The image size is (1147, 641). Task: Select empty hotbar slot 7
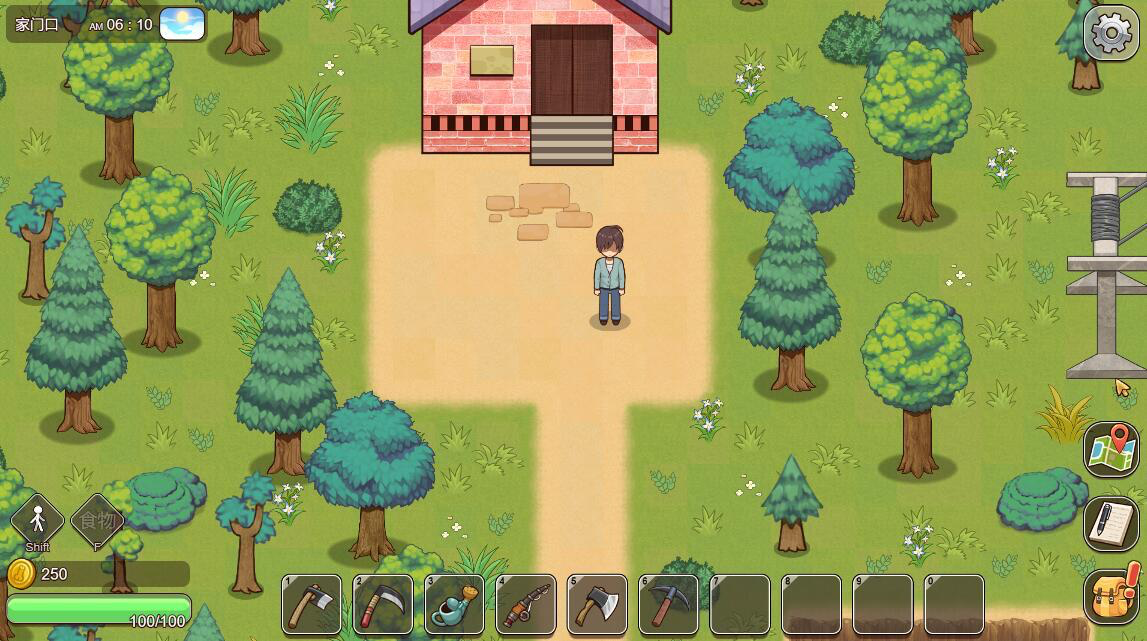click(740, 605)
